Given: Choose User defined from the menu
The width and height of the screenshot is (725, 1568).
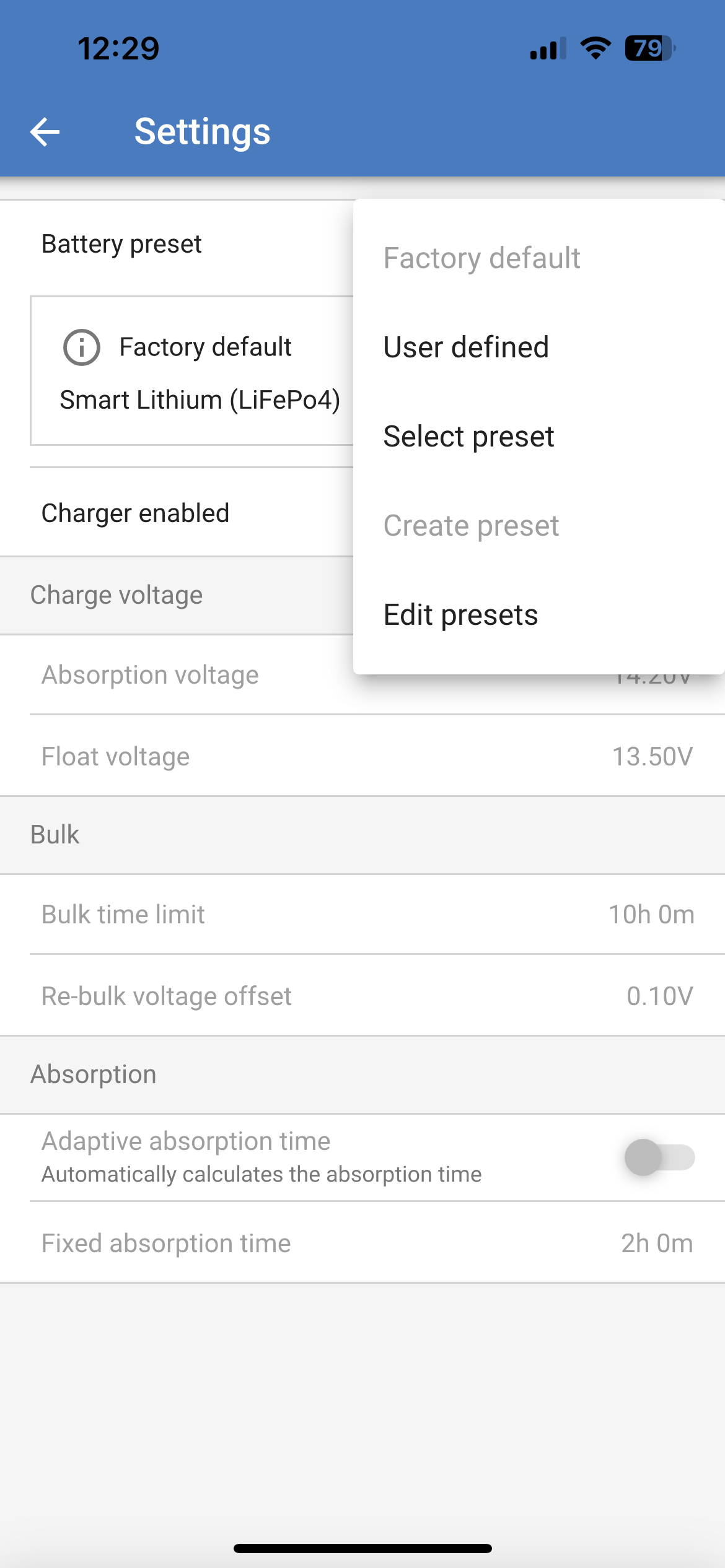Looking at the screenshot, I should [x=539, y=347].
